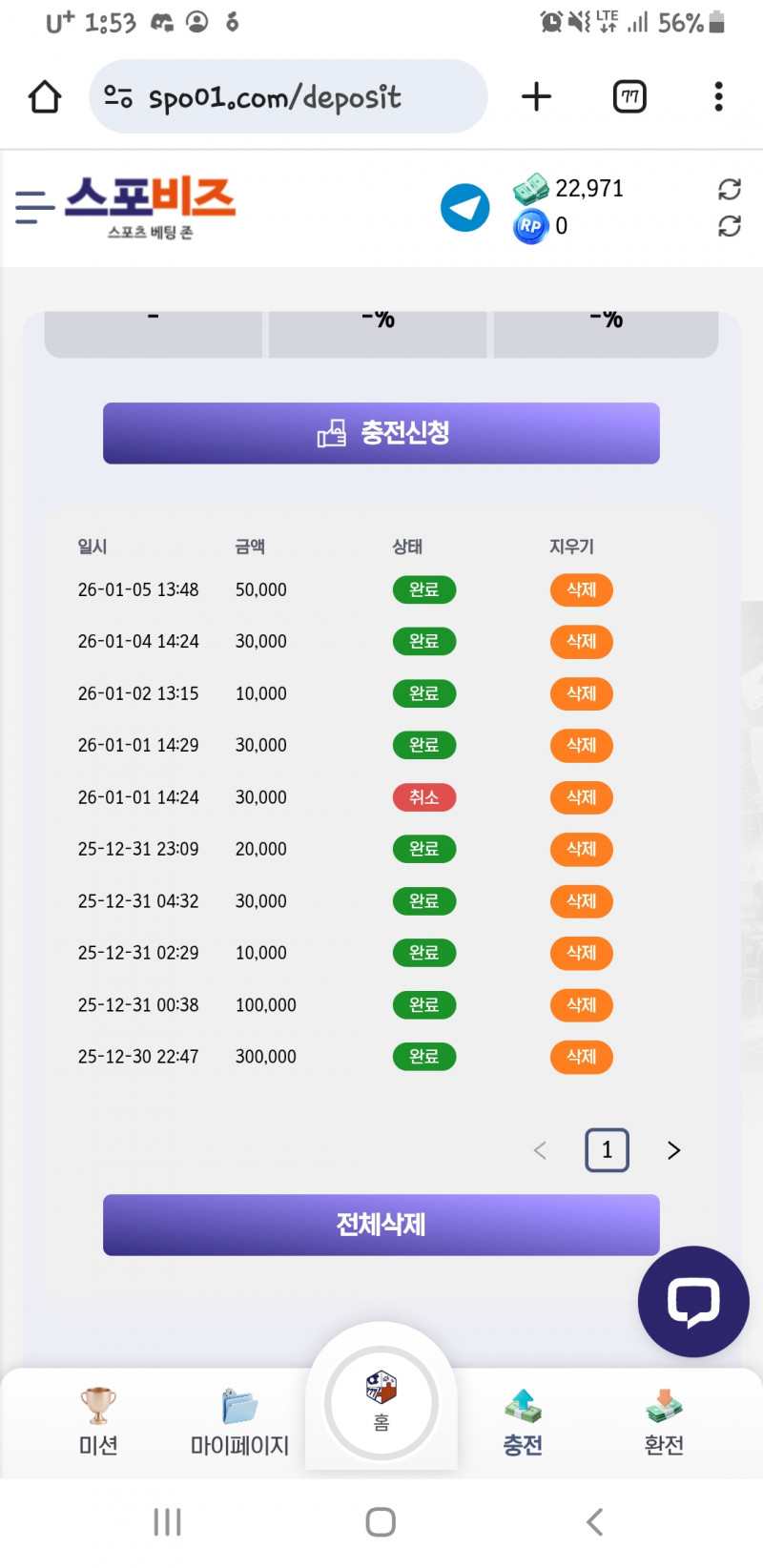The width and height of the screenshot is (763, 1568).
Task: Delete the 25-12-31 00:38 100,000 record
Action: pyautogui.click(x=581, y=1004)
